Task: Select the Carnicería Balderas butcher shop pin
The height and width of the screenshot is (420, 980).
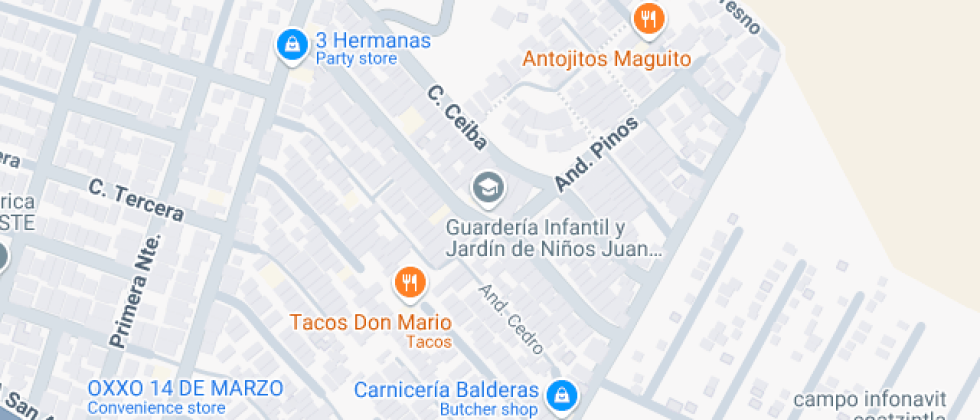Action: (562, 397)
